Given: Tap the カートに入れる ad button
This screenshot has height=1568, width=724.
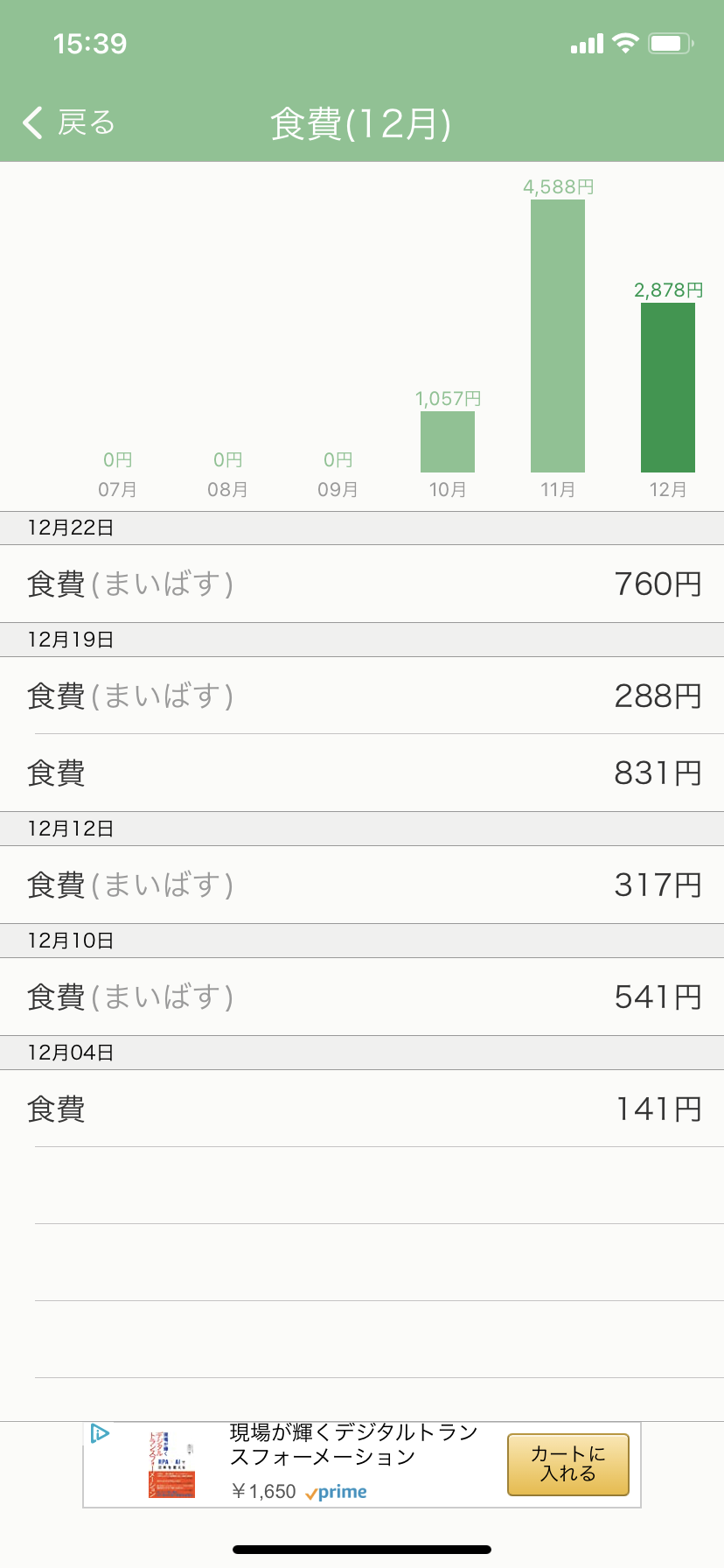Looking at the screenshot, I should point(568,1464).
